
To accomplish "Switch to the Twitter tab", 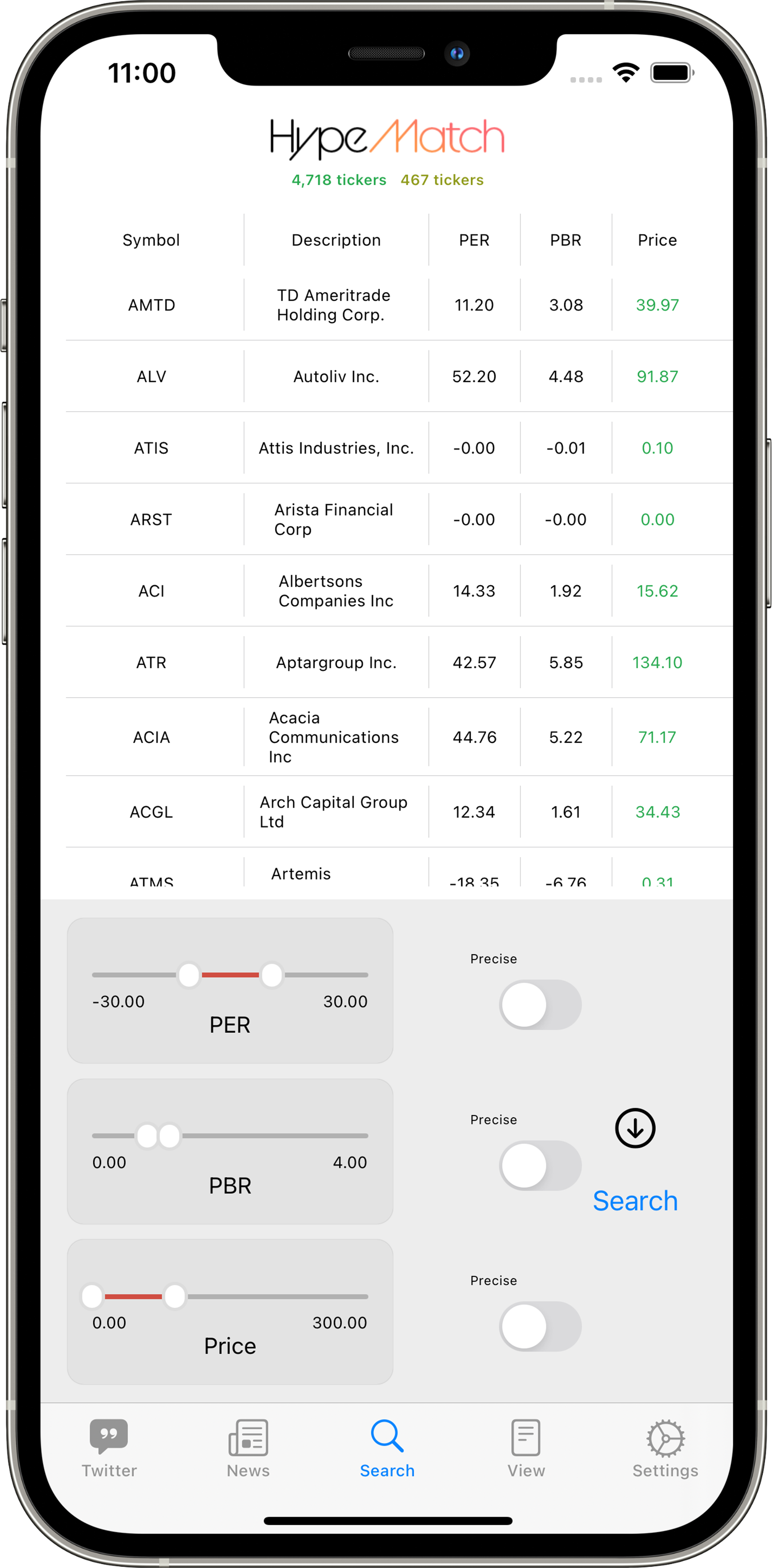I will [109, 1448].
